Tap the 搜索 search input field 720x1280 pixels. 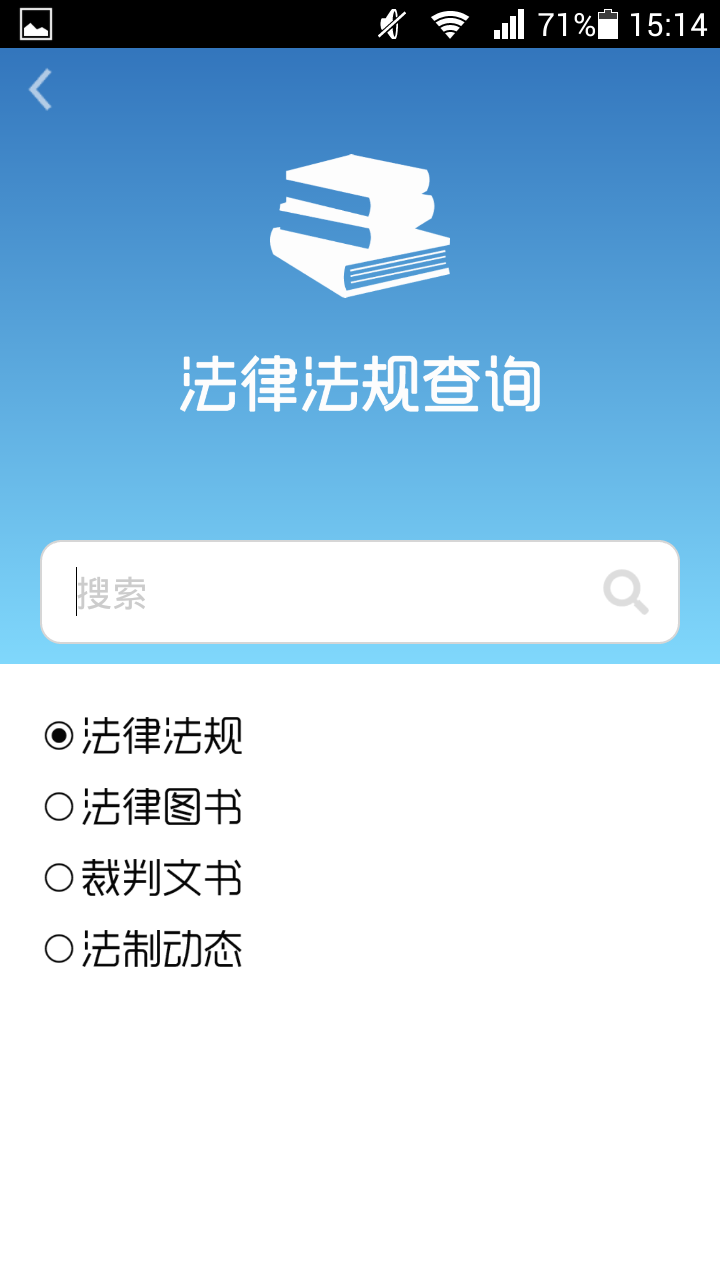click(x=360, y=592)
